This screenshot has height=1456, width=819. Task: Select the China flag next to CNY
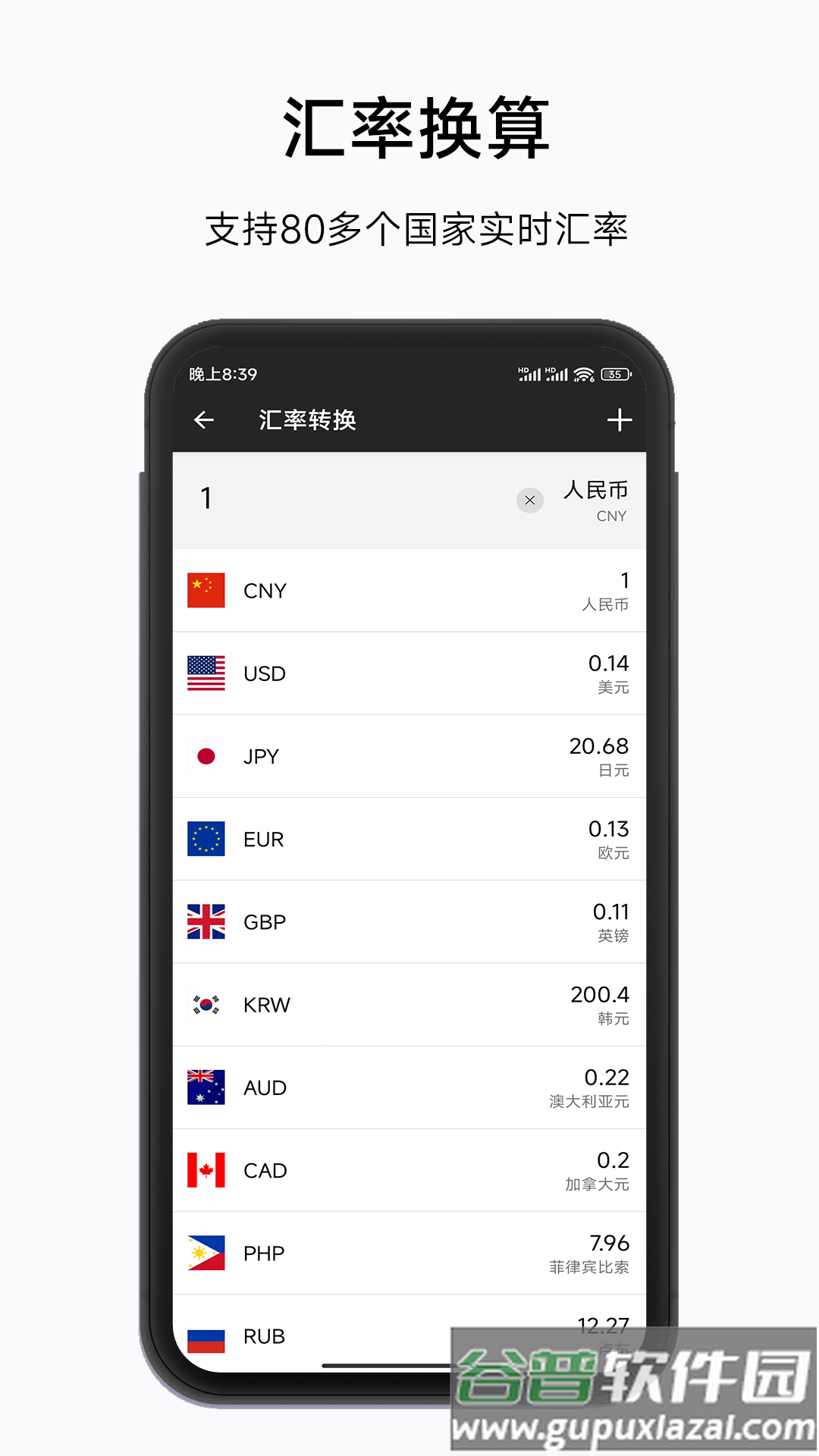206,591
